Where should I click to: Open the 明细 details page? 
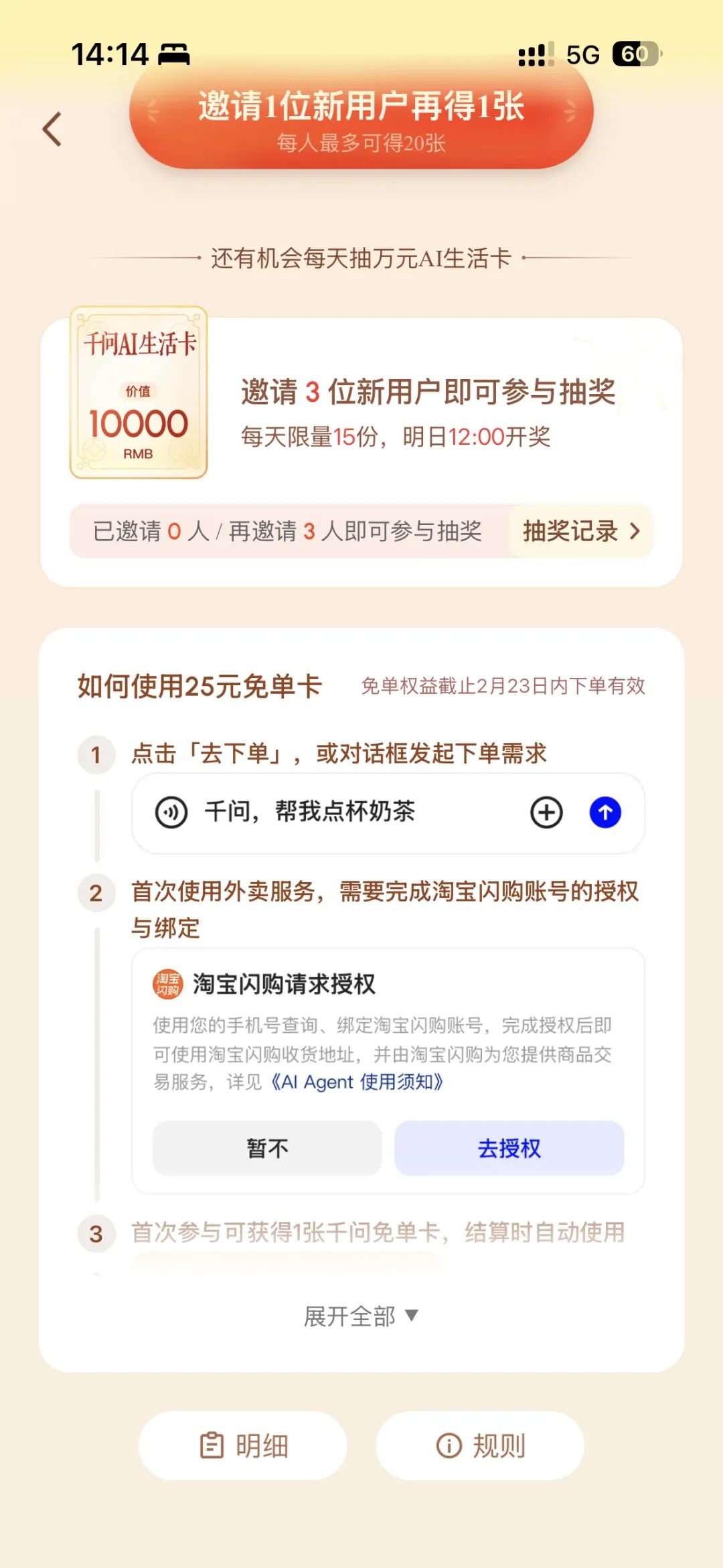pyautogui.click(x=243, y=1445)
